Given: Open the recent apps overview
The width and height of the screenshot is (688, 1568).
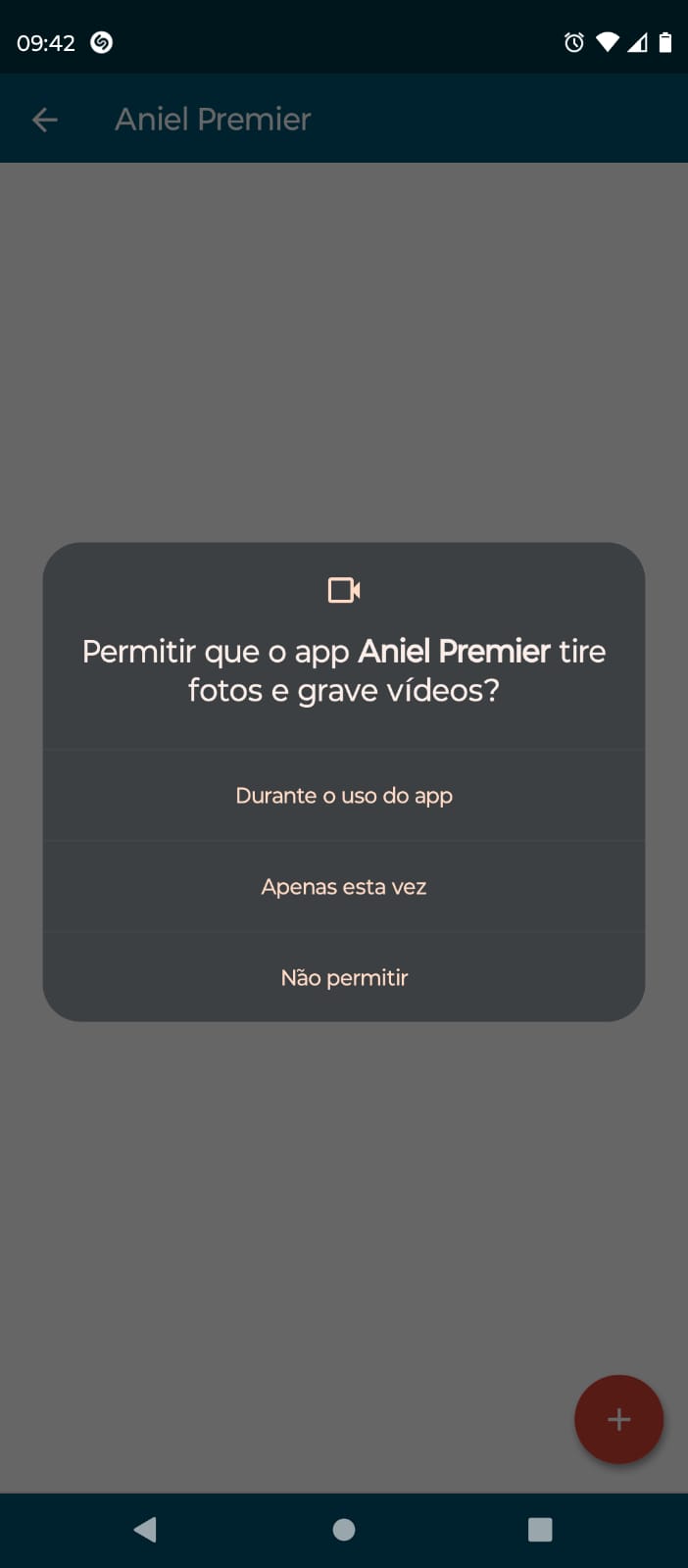Looking at the screenshot, I should [540, 1530].
